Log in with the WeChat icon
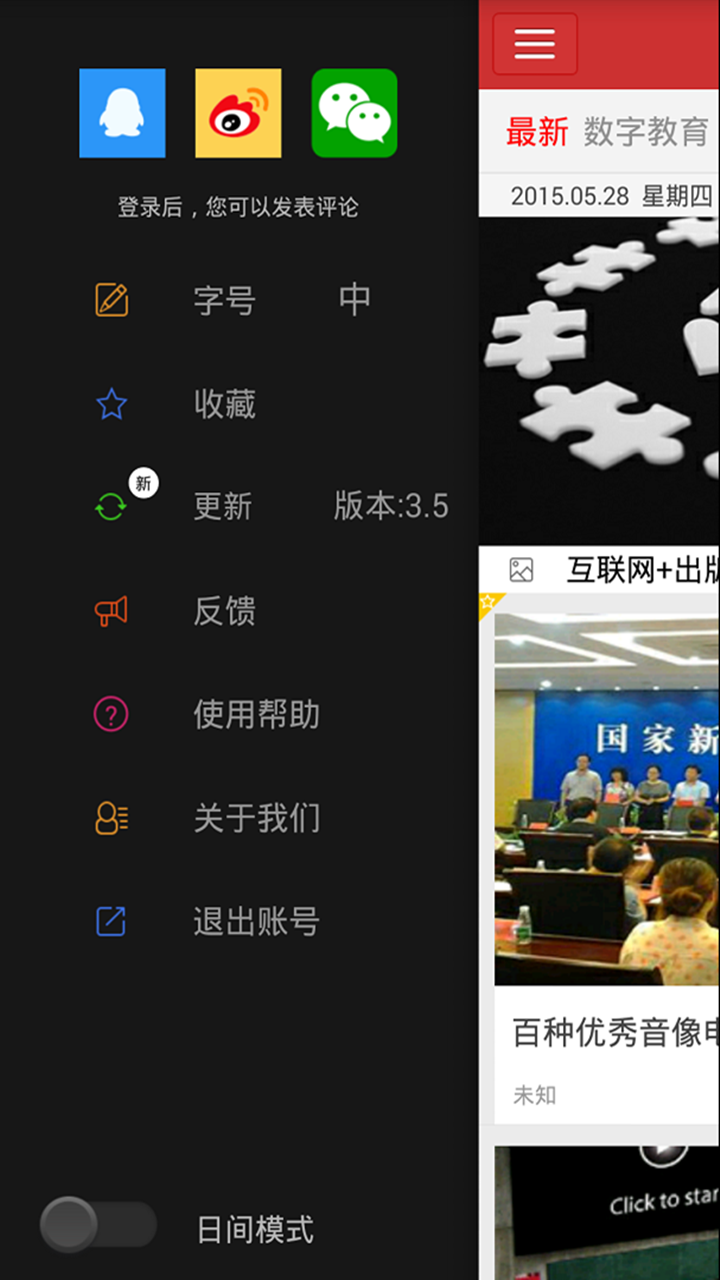The height and width of the screenshot is (1280, 720). point(354,113)
